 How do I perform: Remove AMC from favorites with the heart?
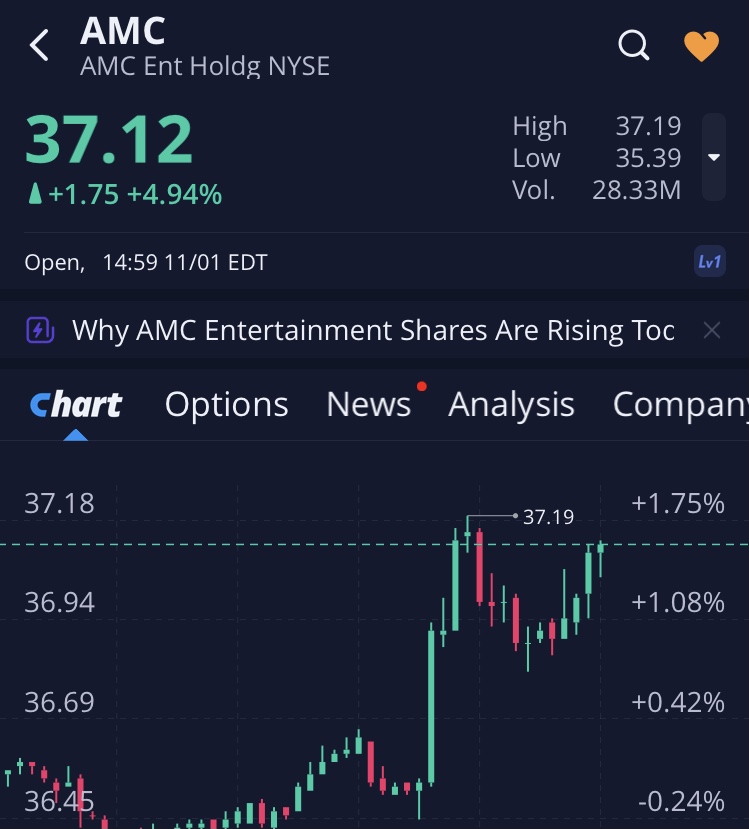coord(701,46)
